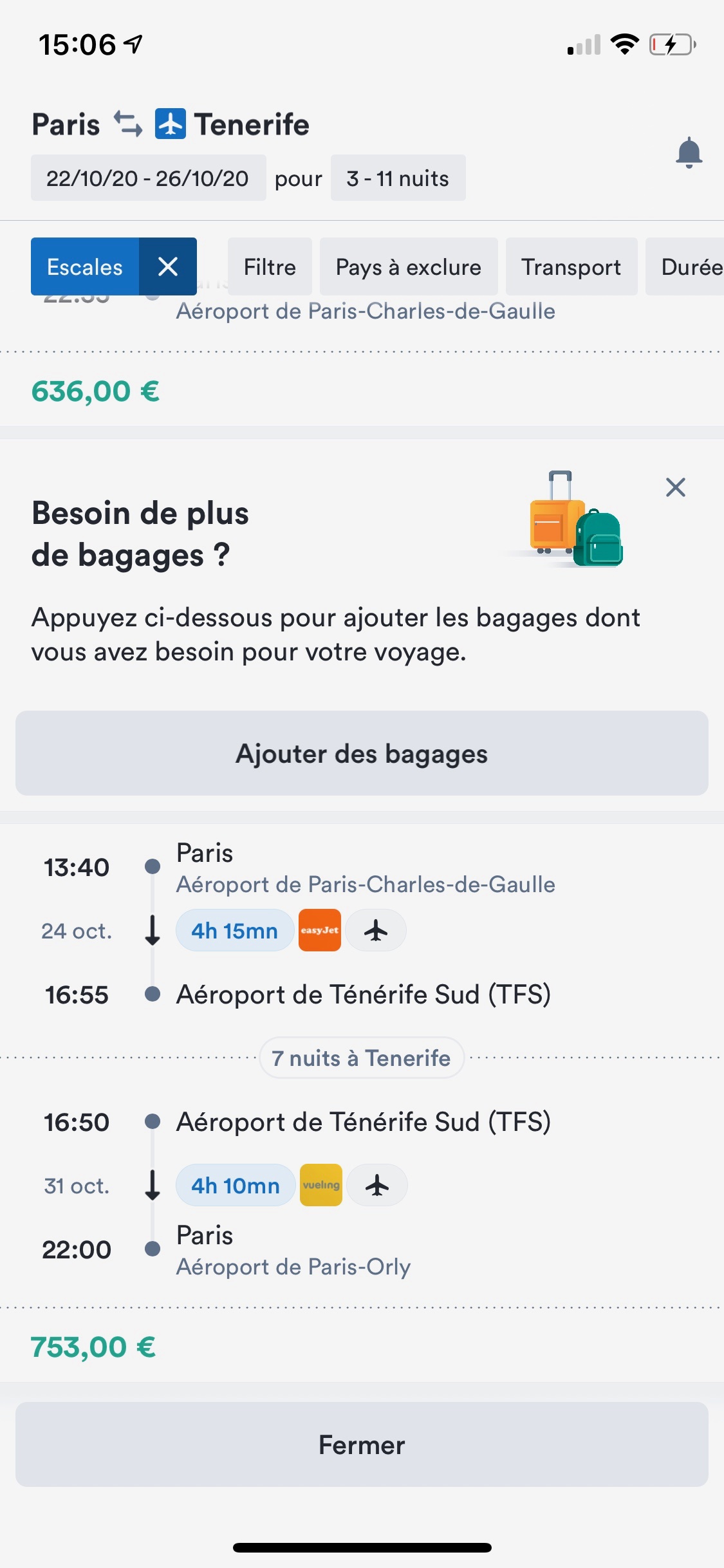Image resolution: width=724 pixels, height=1568 pixels.
Task: Close the panel with Fermer
Action: (x=362, y=1445)
